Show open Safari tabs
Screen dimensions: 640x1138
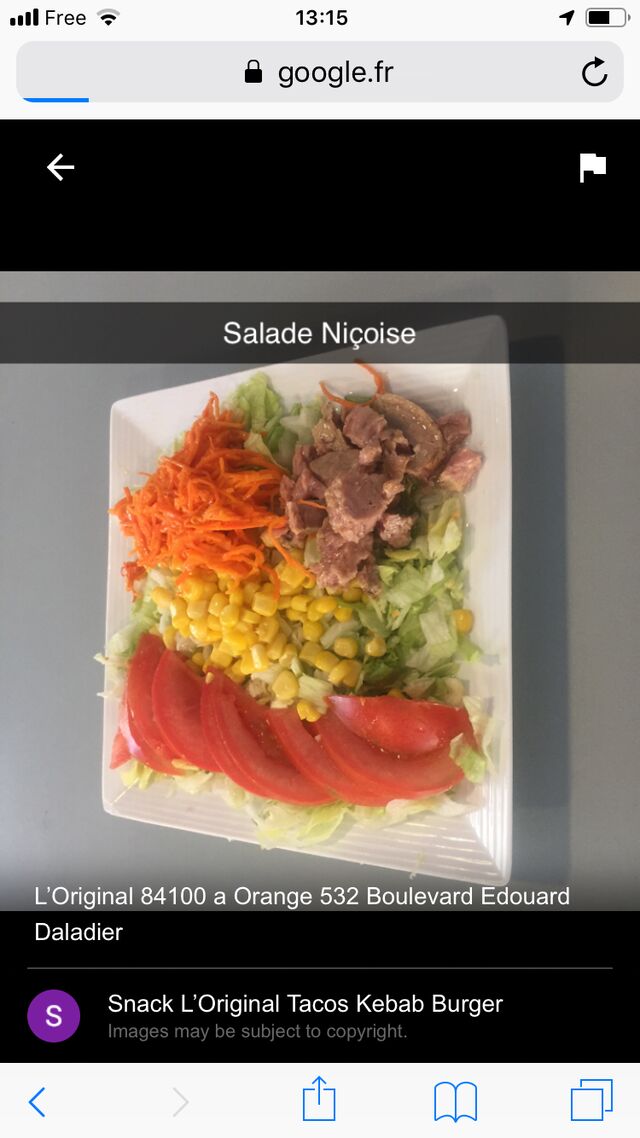(x=591, y=1100)
